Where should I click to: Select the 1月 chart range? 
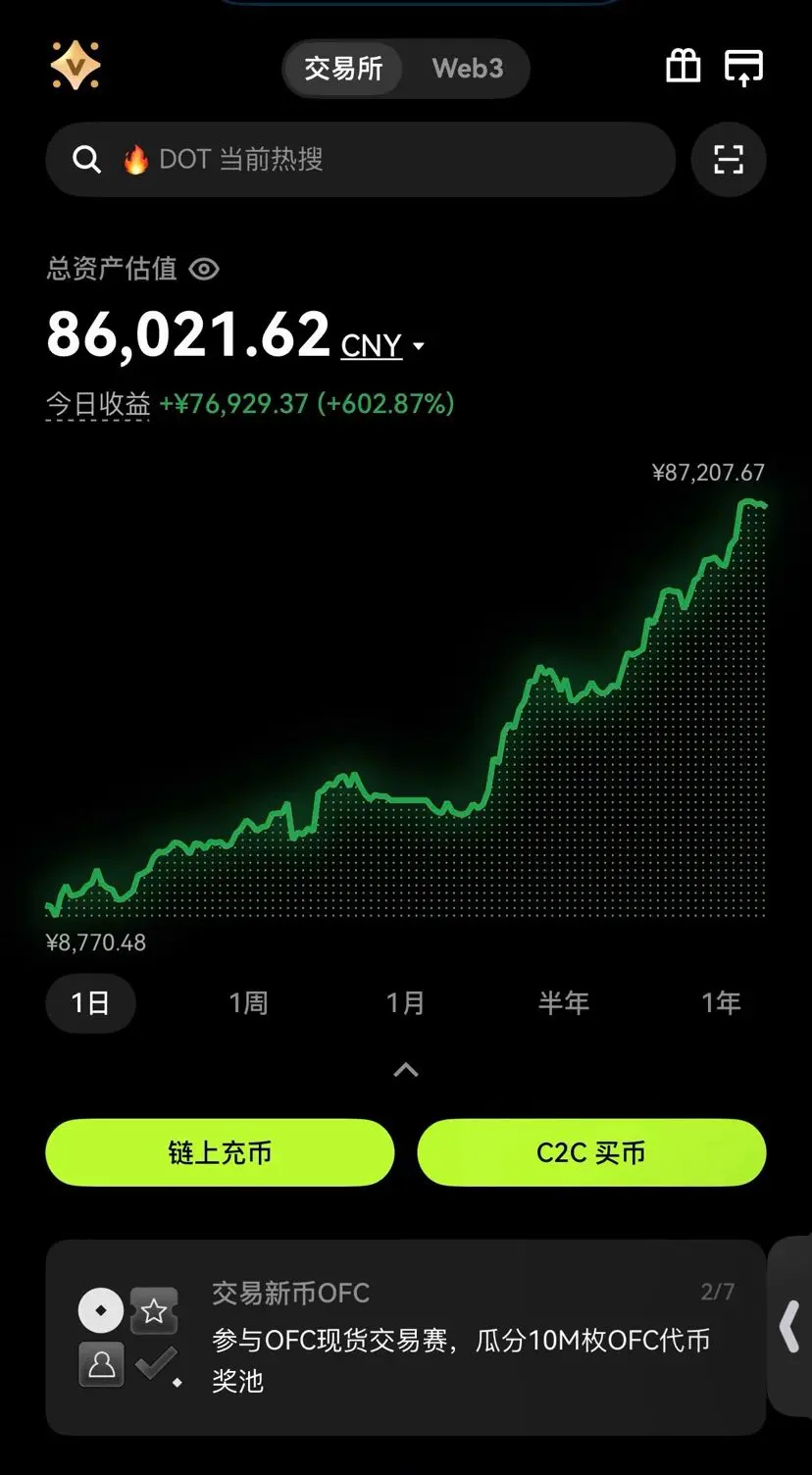pyautogui.click(x=405, y=1002)
